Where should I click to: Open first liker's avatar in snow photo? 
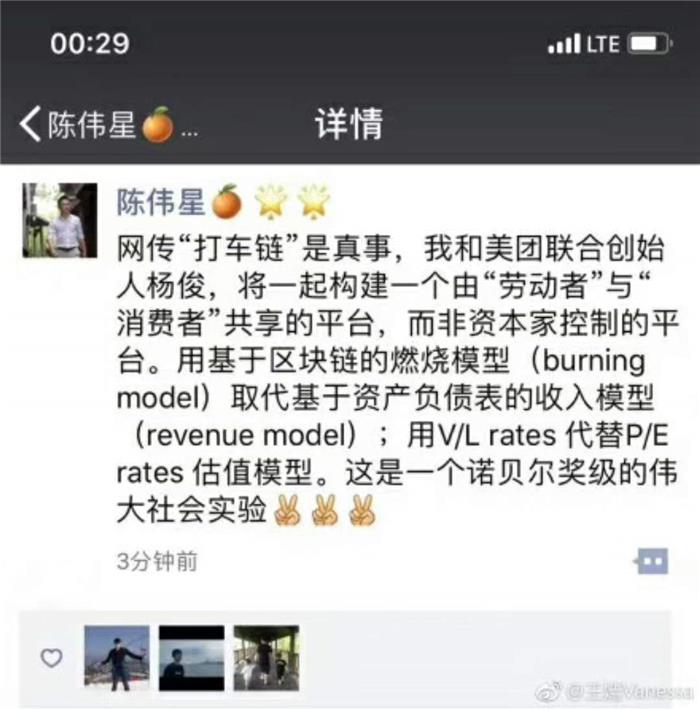116,657
